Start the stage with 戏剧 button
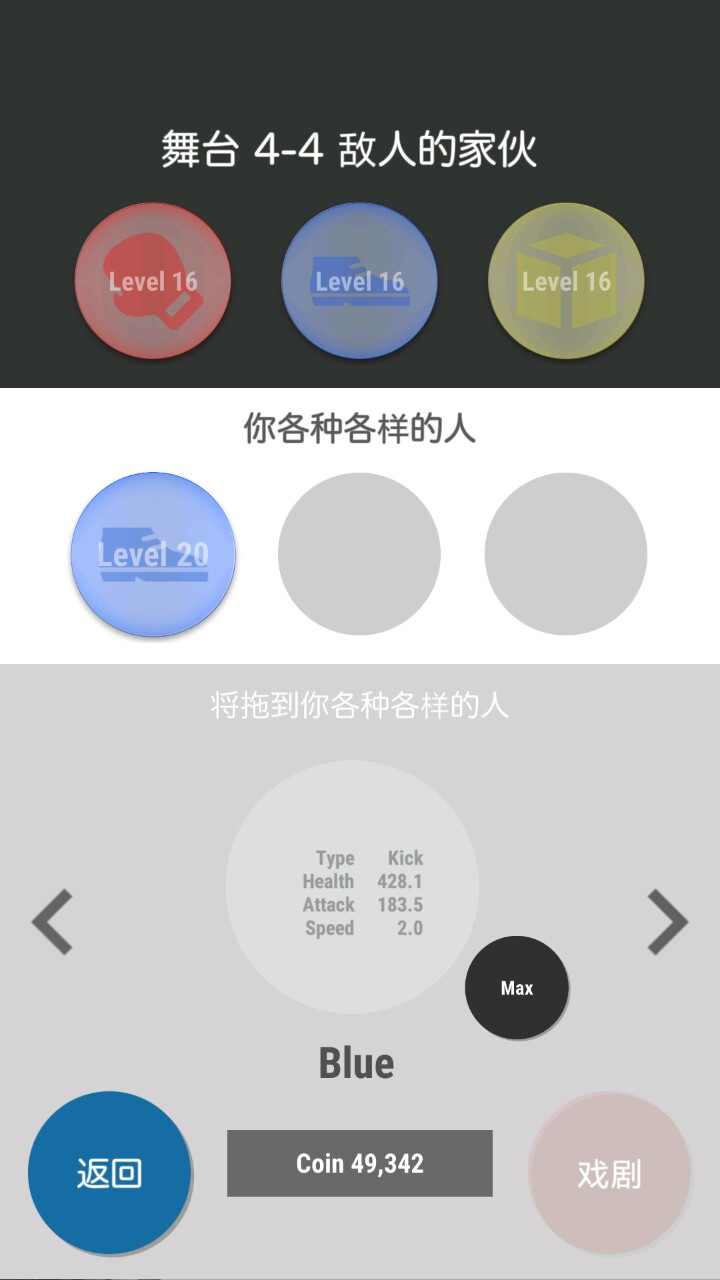This screenshot has width=720, height=1280. coord(609,1173)
